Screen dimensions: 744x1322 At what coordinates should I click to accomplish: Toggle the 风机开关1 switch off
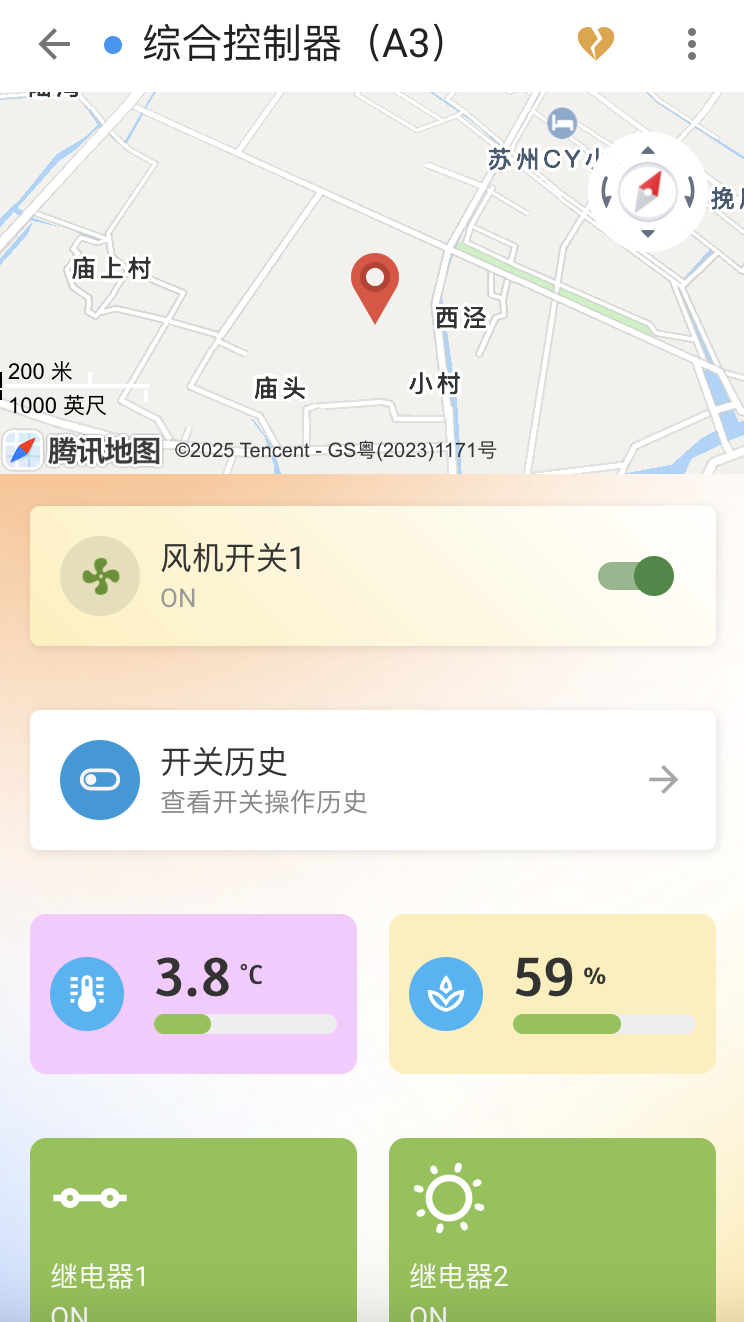coord(636,576)
